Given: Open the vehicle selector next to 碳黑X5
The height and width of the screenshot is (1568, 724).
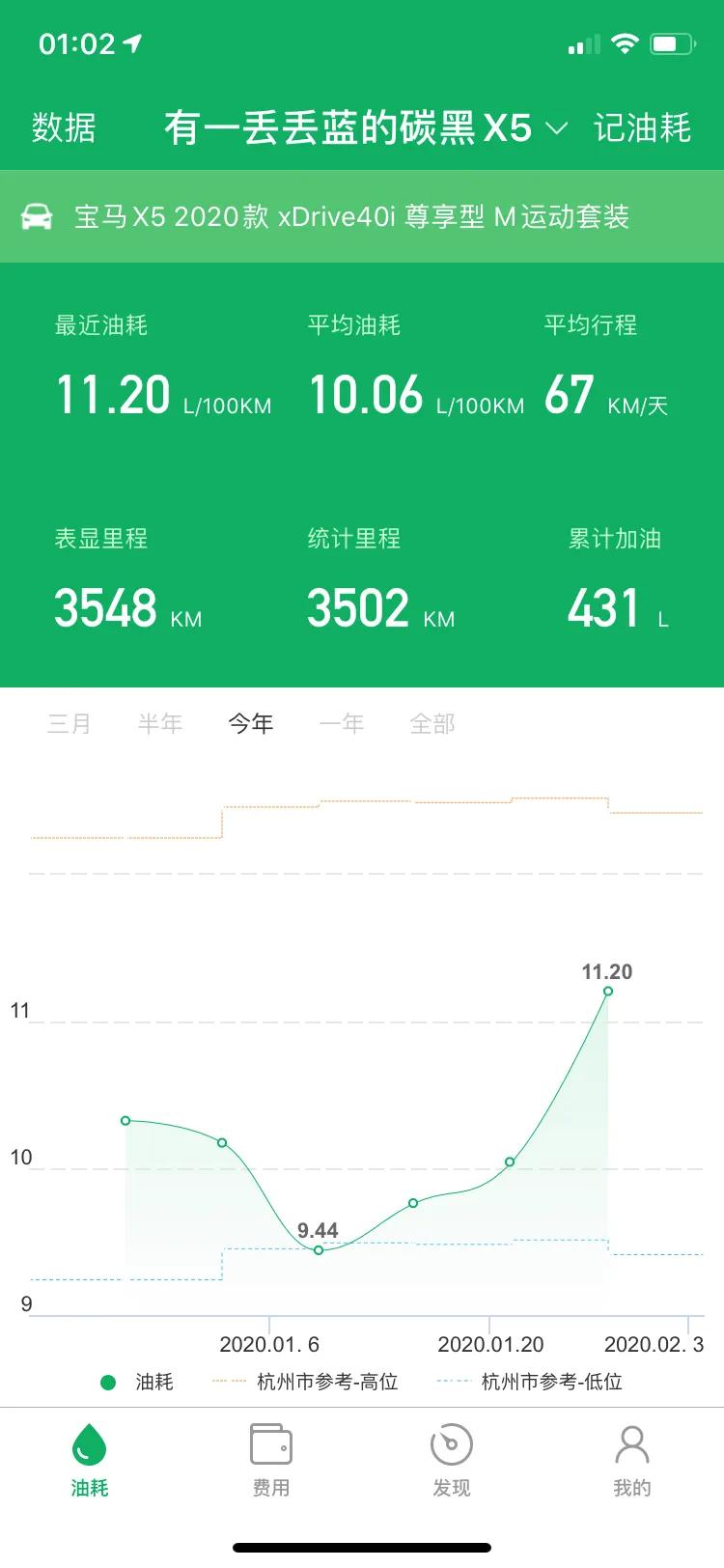Looking at the screenshot, I should pyautogui.click(x=558, y=127).
